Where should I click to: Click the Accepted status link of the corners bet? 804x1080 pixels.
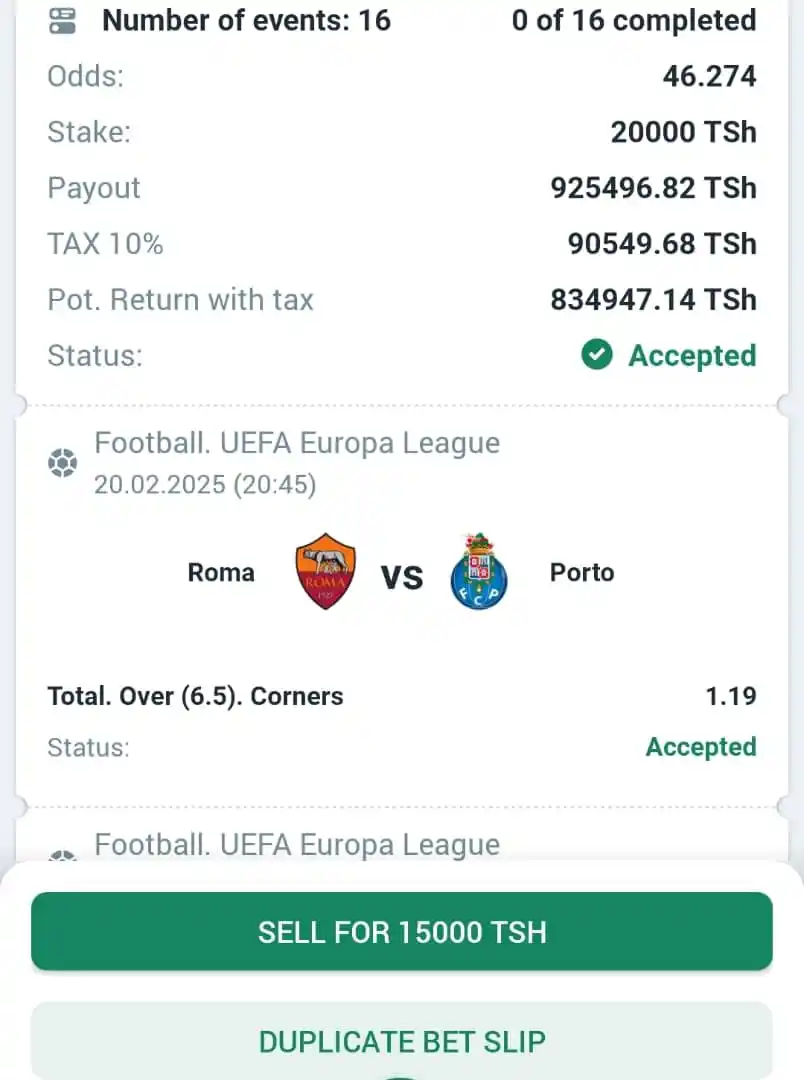click(x=701, y=747)
